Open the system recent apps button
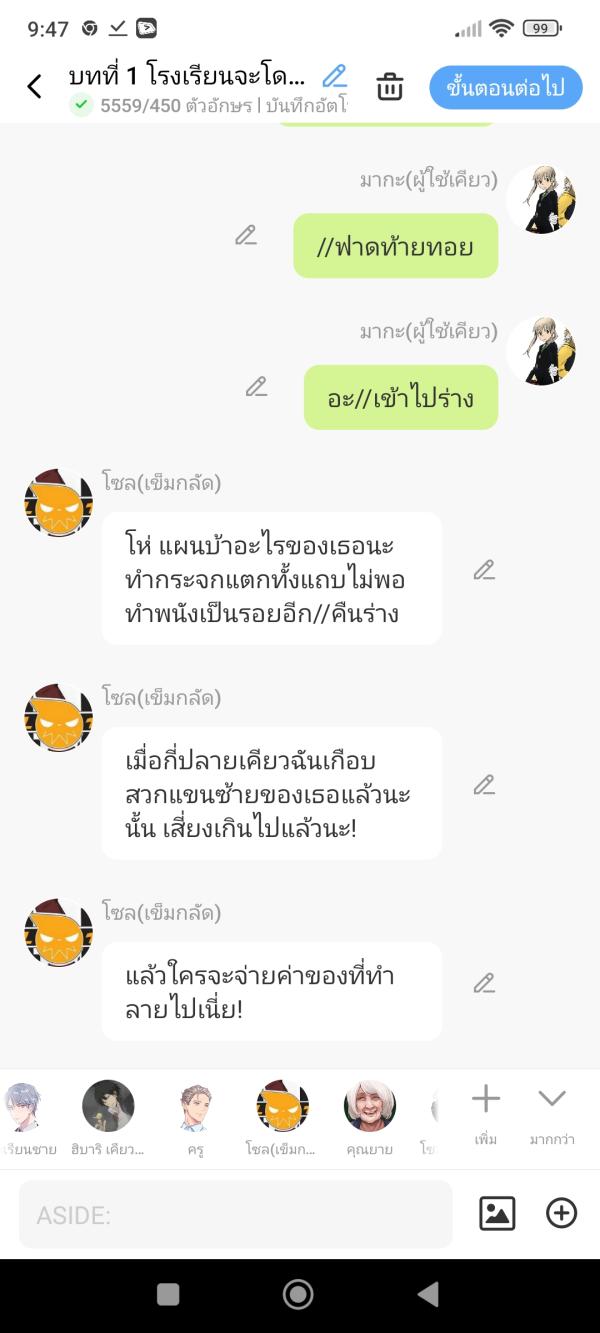This screenshot has height=1333, width=600. pyautogui.click(x=168, y=1294)
